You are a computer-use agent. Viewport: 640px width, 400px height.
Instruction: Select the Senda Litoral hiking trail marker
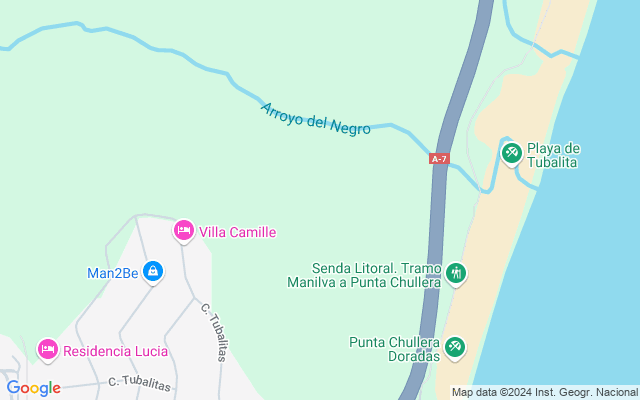point(456,272)
